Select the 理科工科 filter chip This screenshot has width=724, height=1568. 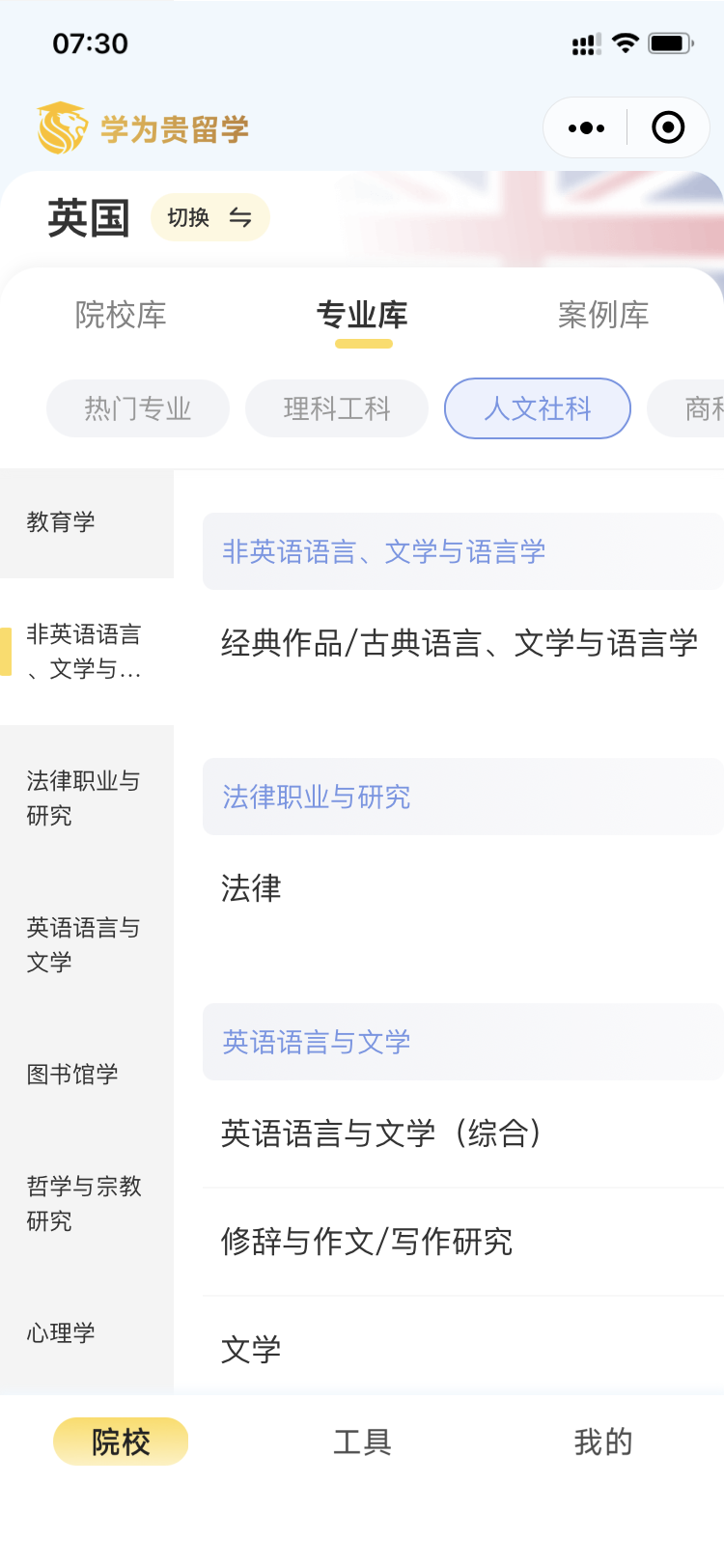pyautogui.click(x=337, y=408)
